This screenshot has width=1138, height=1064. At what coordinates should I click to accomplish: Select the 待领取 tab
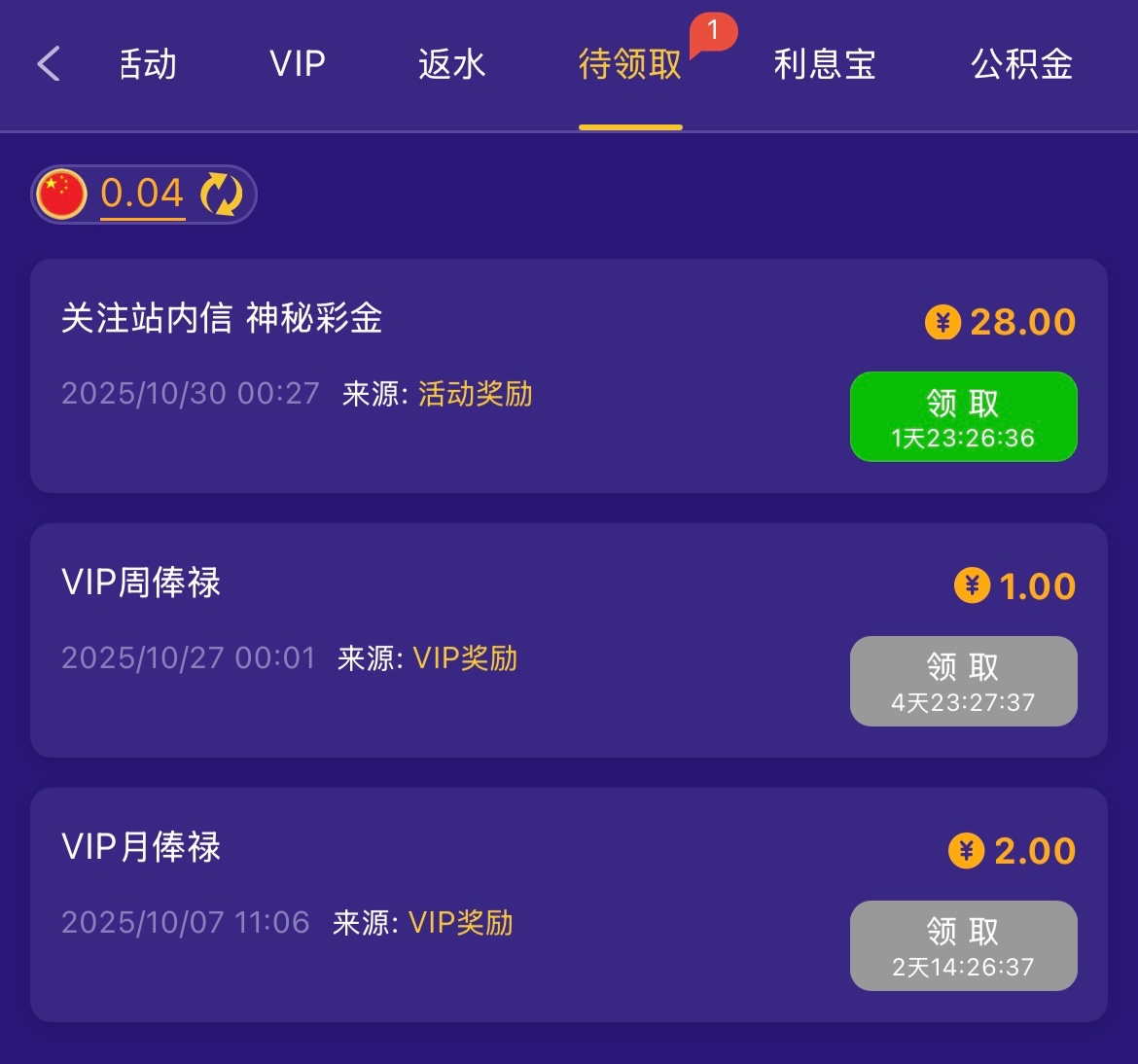[x=630, y=65]
